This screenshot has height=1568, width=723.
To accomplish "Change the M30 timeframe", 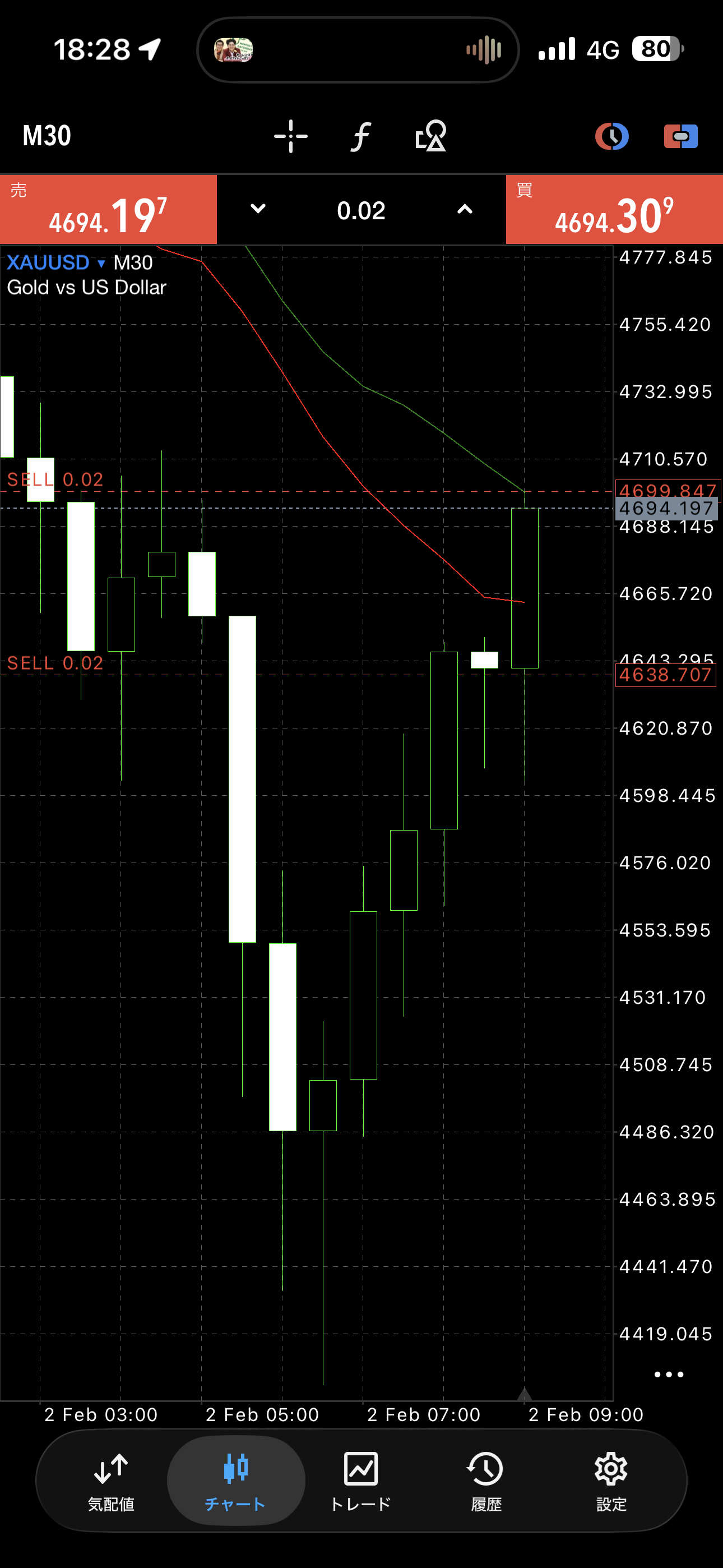I will pyautogui.click(x=47, y=136).
